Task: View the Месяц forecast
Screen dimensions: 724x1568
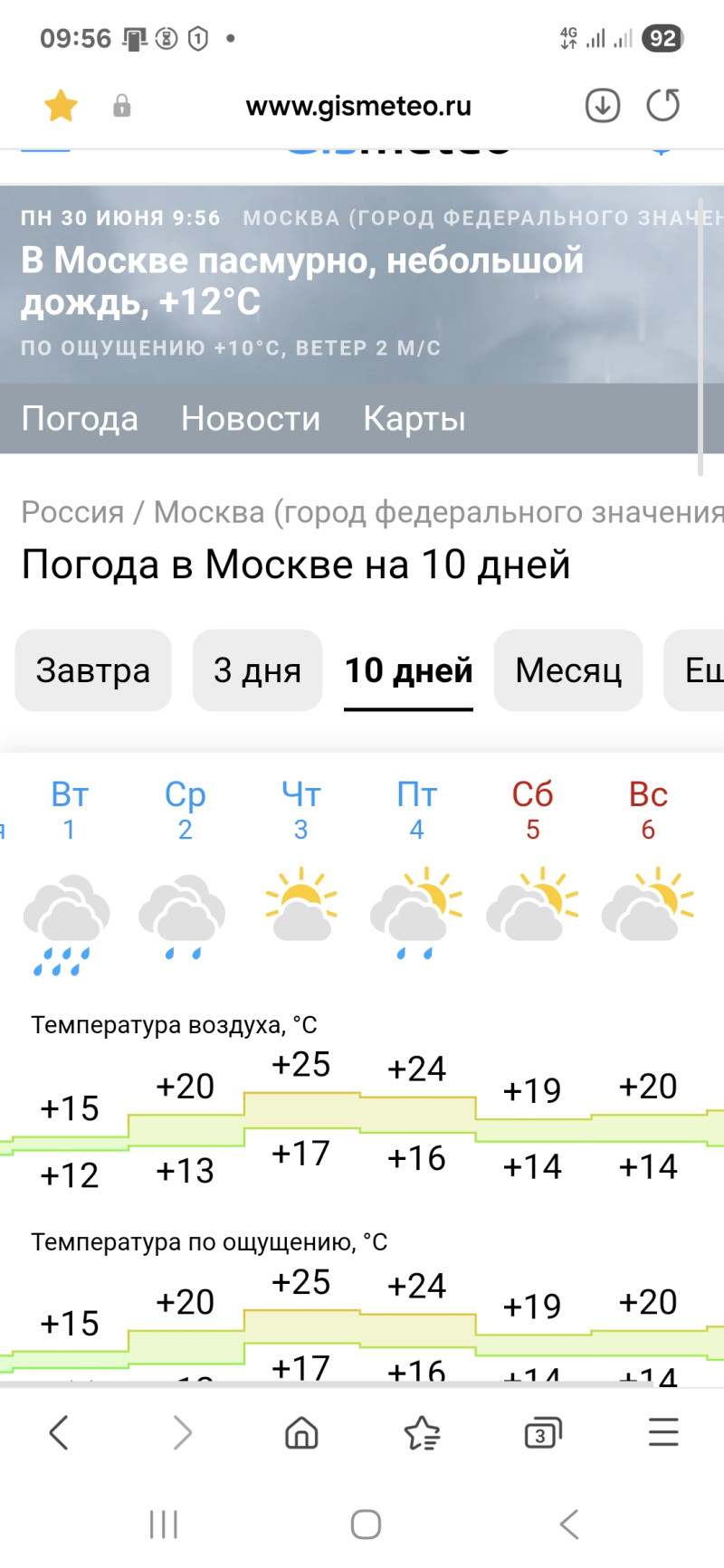Action: tap(568, 670)
